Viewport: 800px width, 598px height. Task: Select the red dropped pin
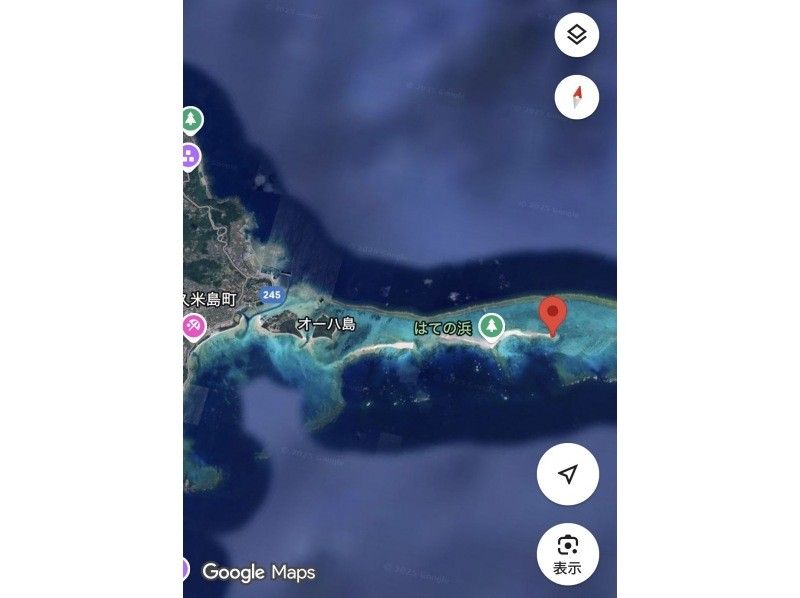pos(552,315)
